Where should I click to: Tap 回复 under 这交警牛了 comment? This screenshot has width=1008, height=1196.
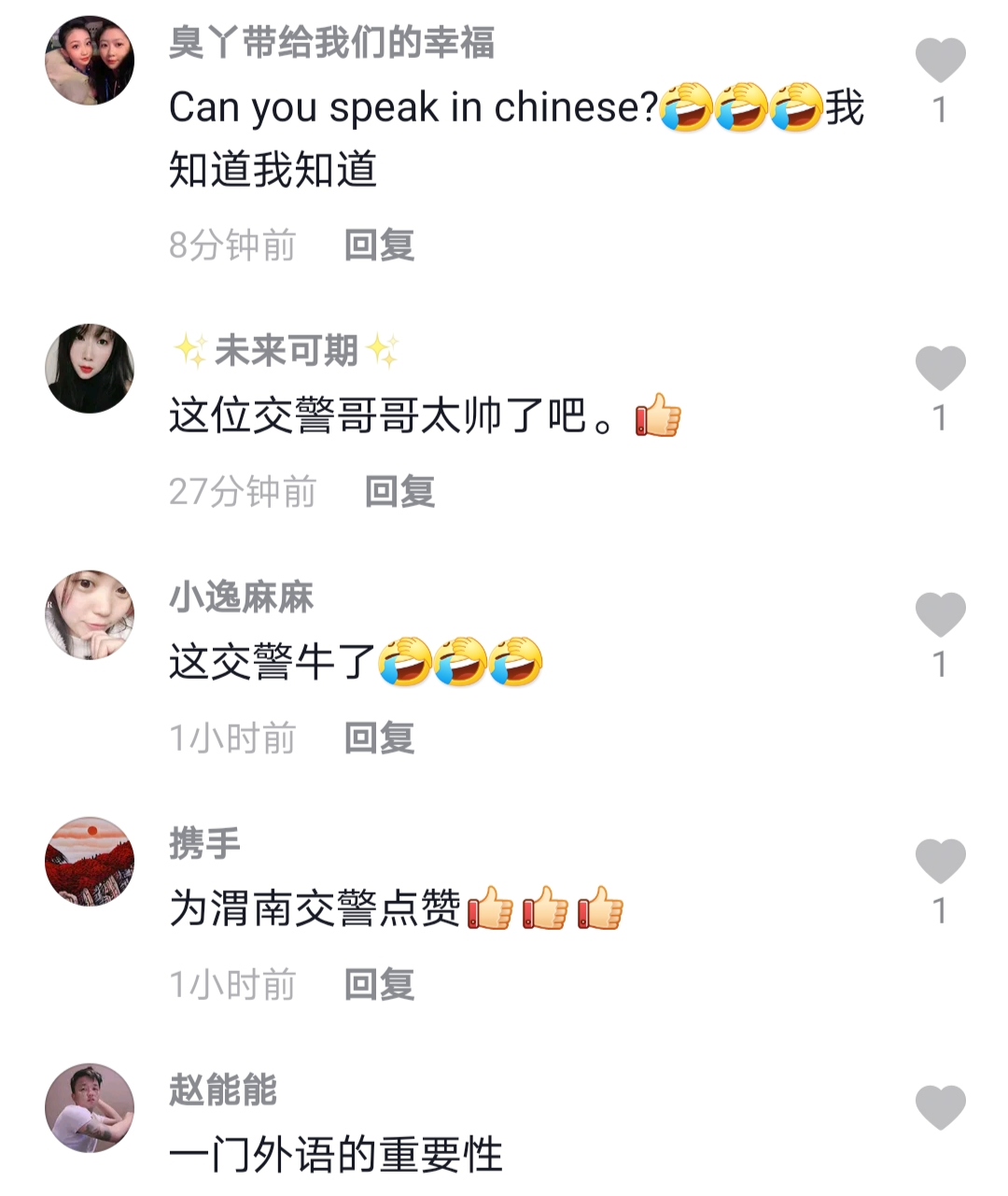pyautogui.click(x=379, y=739)
